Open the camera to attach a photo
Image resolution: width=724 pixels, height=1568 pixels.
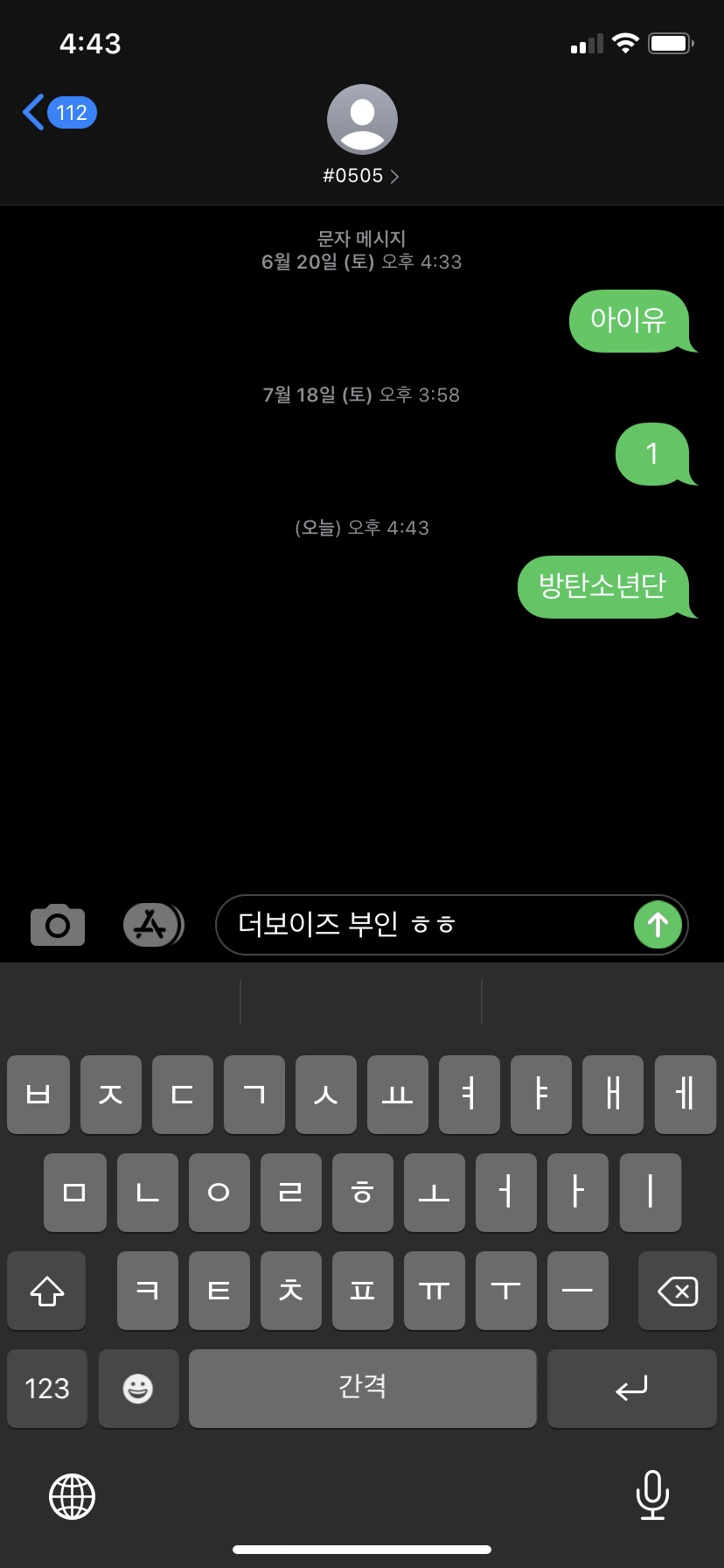[56, 924]
